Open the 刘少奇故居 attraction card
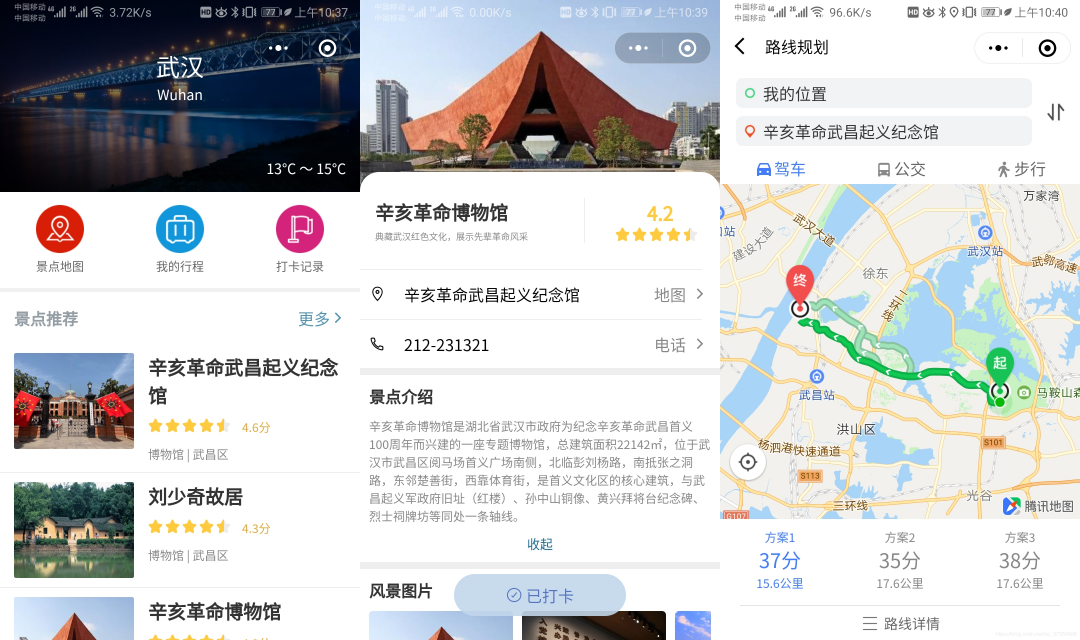1080x640 pixels. pyautogui.click(x=180, y=528)
